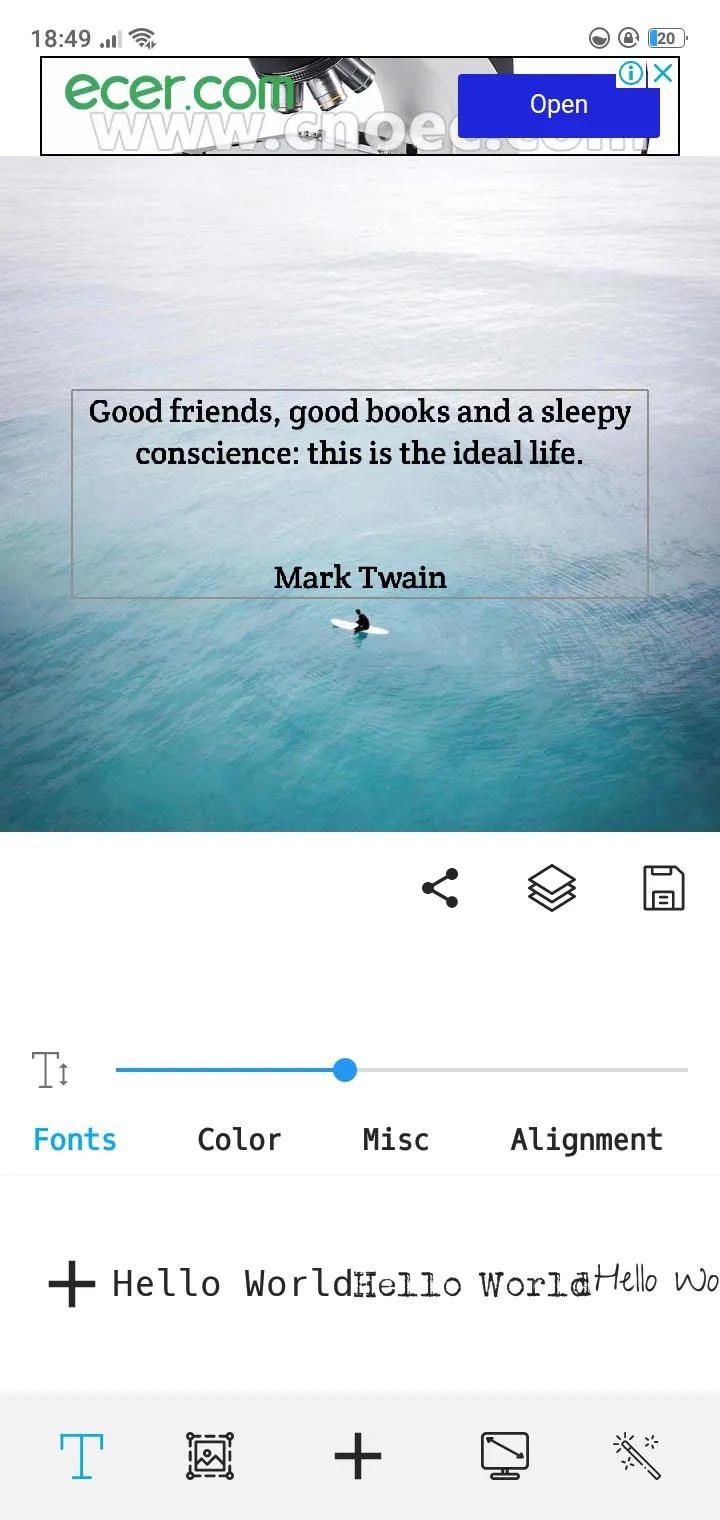Adjust the text size slider

pyautogui.click(x=344, y=1069)
